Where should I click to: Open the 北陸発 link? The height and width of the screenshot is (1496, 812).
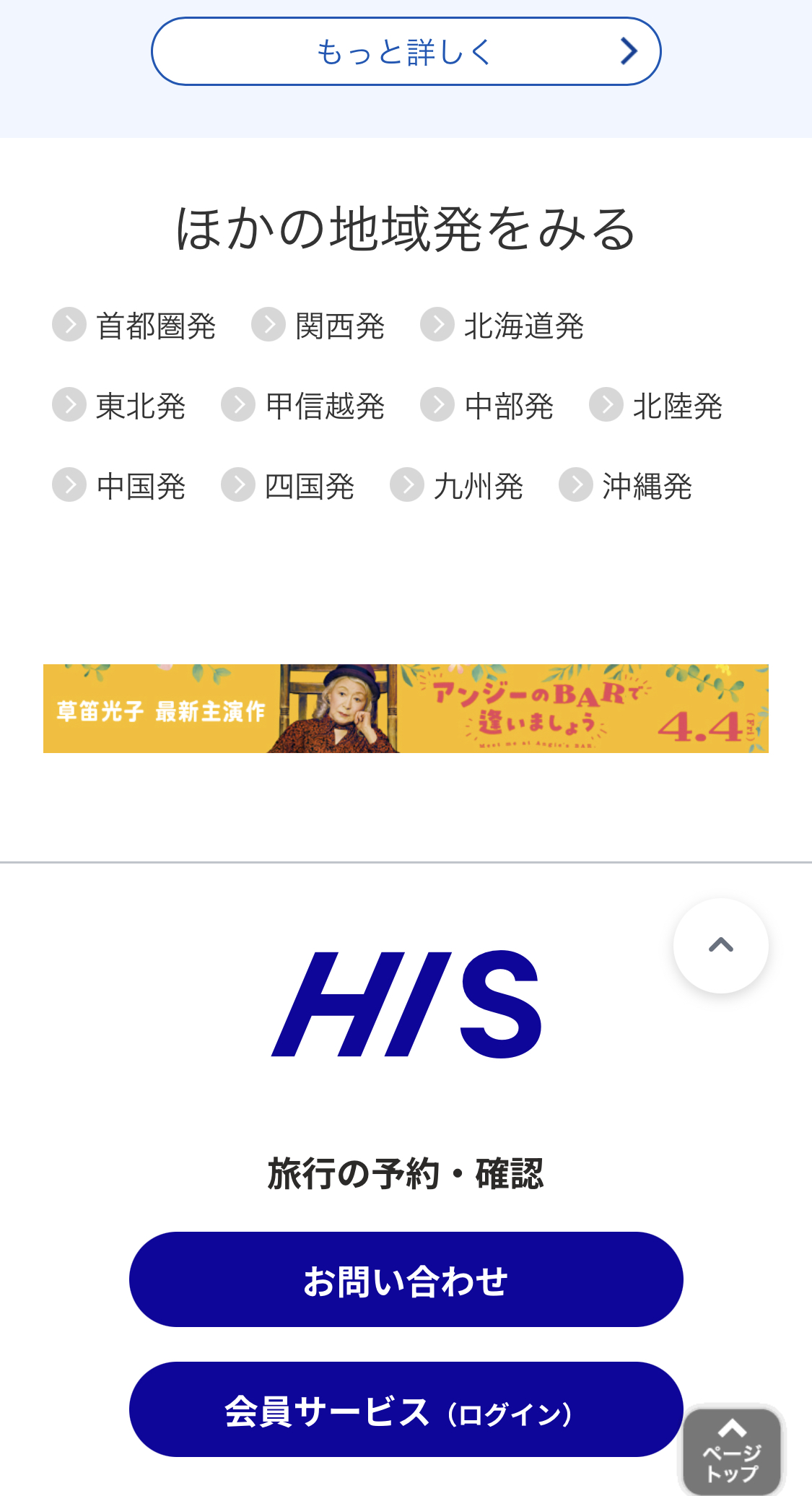coord(656,406)
